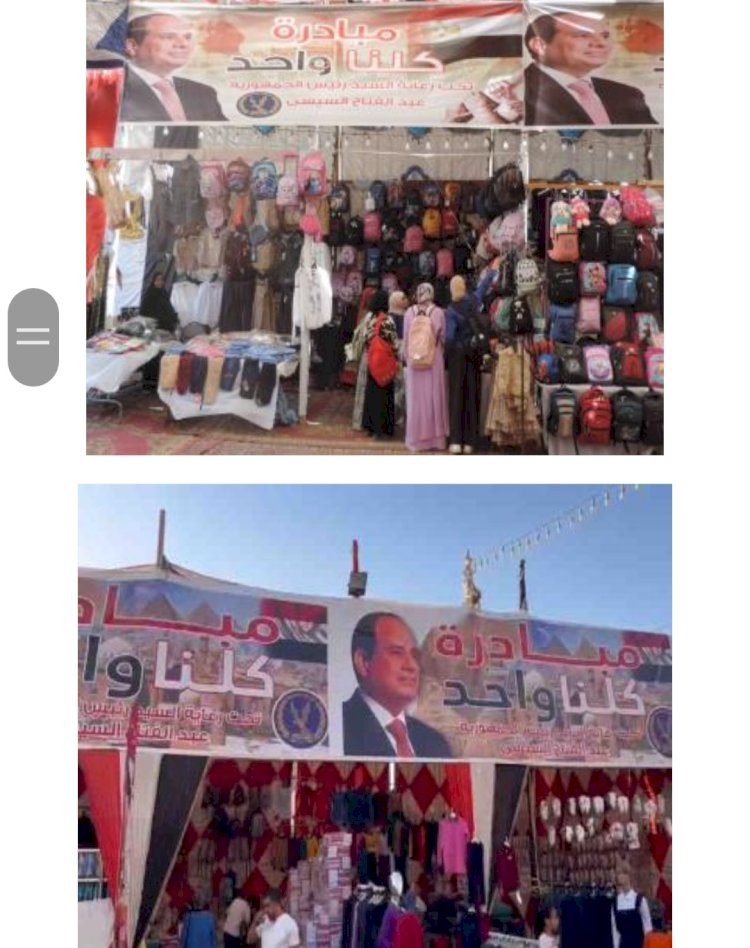Tap the gray floating menu handle
750x948 pixels.
pos(33,337)
